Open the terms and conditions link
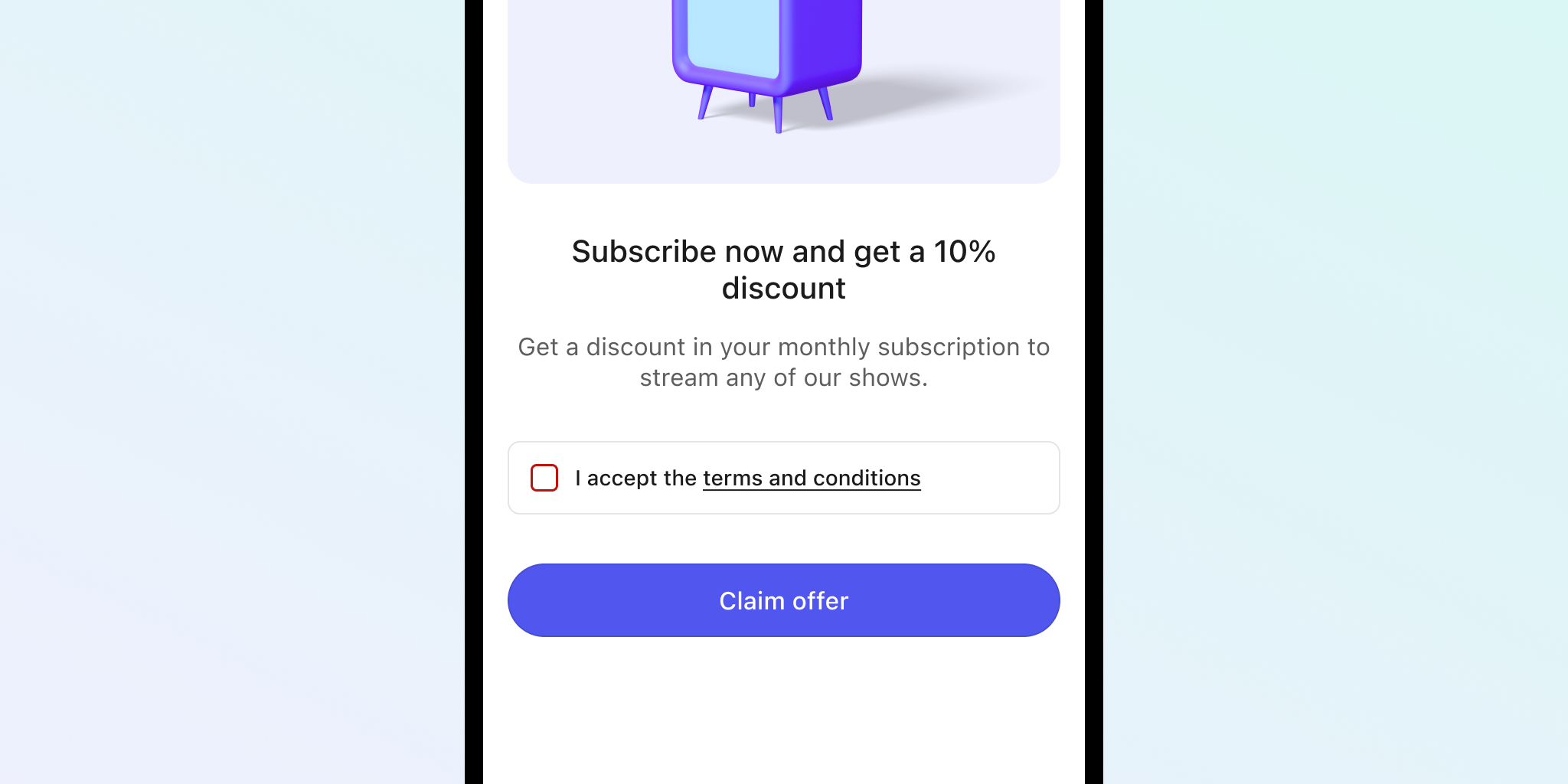Image resolution: width=1568 pixels, height=784 pixels. coord(812,479)
